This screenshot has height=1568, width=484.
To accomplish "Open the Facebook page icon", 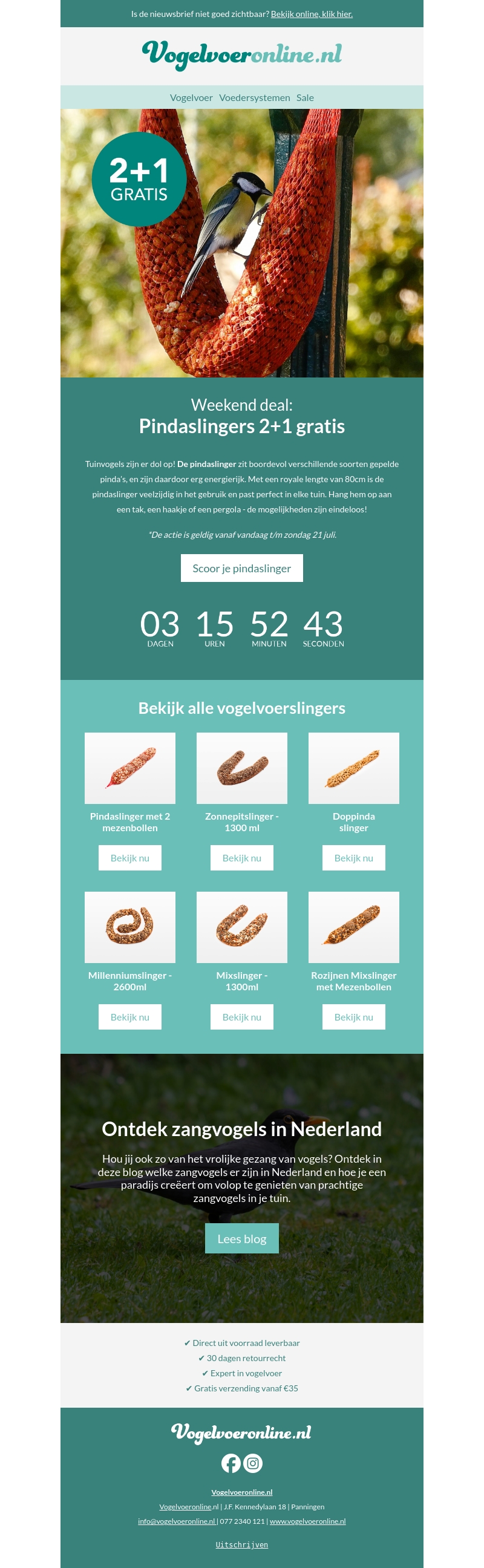I will pyautogui.click(x=231, y=1463).
